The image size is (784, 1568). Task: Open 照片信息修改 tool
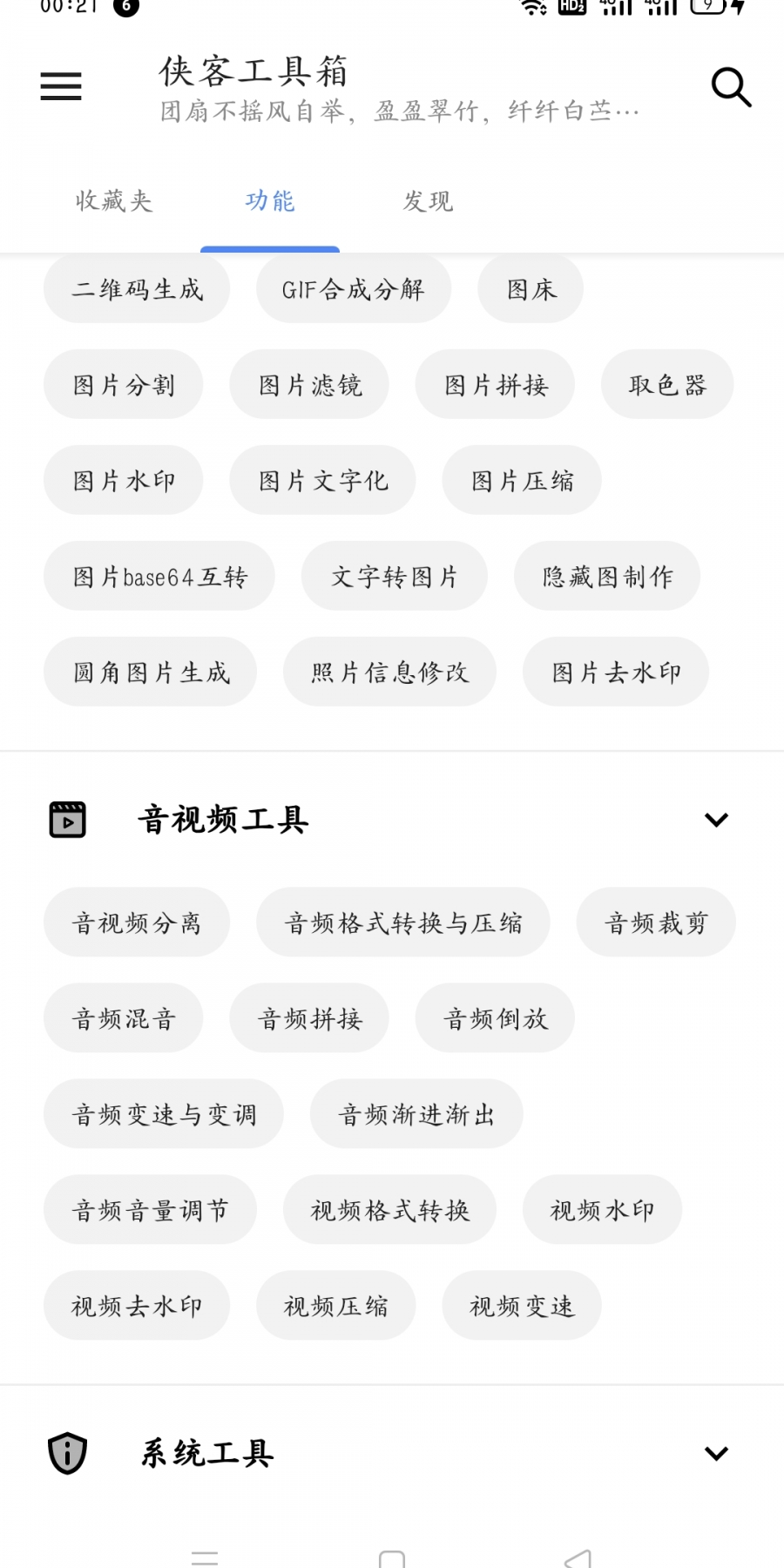(389, 672)
